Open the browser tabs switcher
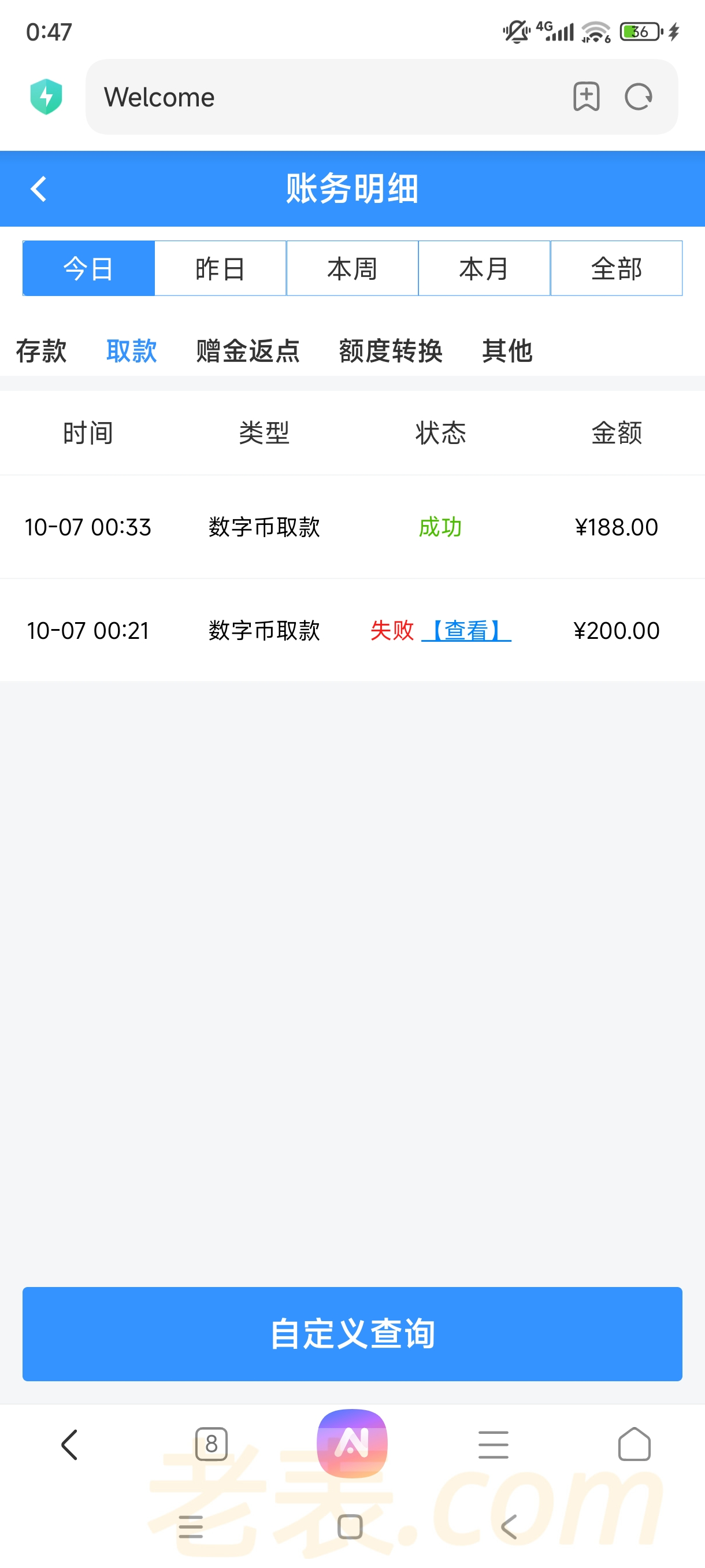The image size is (705, 1568). coord(211,1444)
